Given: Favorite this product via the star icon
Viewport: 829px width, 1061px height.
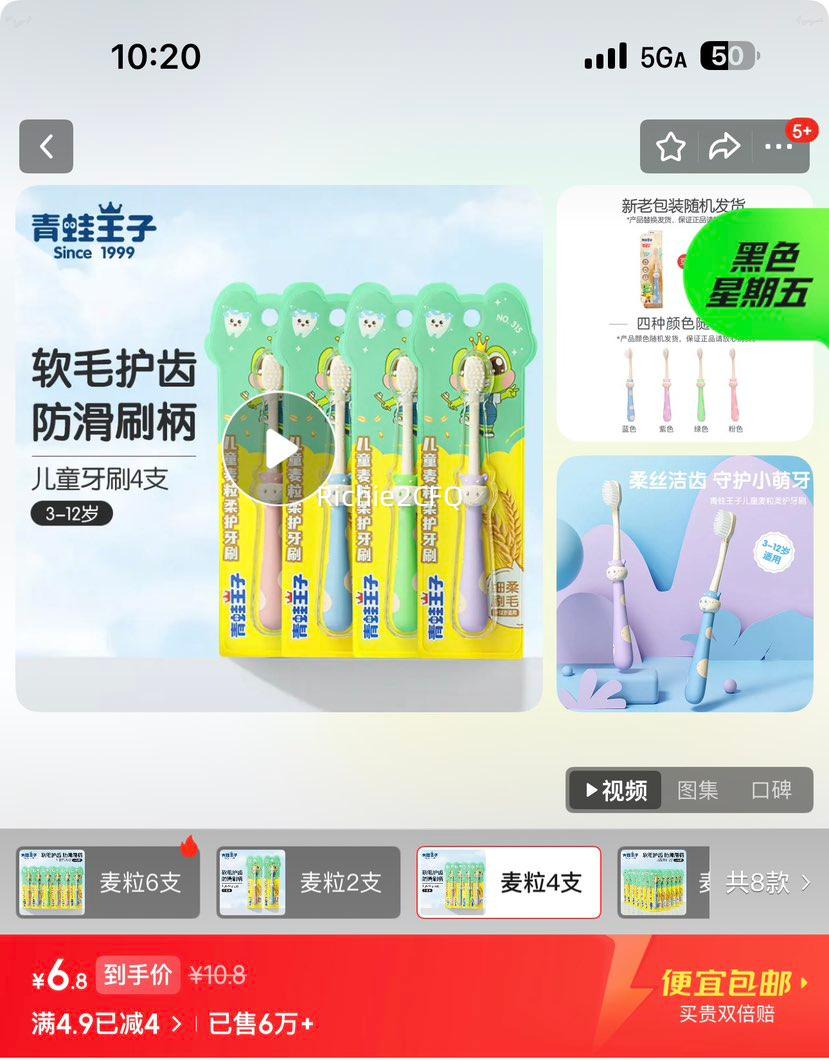Looking at the screenshot, I should tap(669, 146).
